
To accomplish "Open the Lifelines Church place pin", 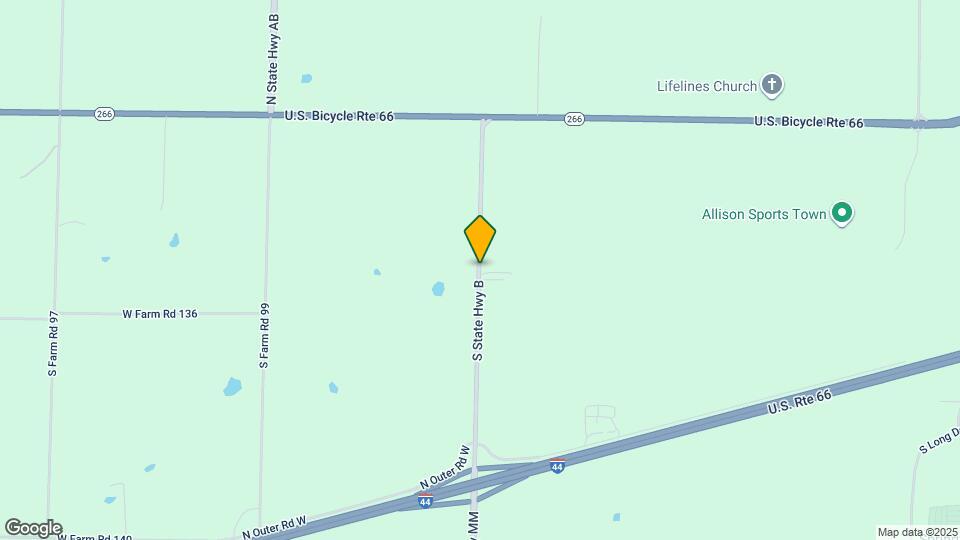I will (x=771, y=85).
